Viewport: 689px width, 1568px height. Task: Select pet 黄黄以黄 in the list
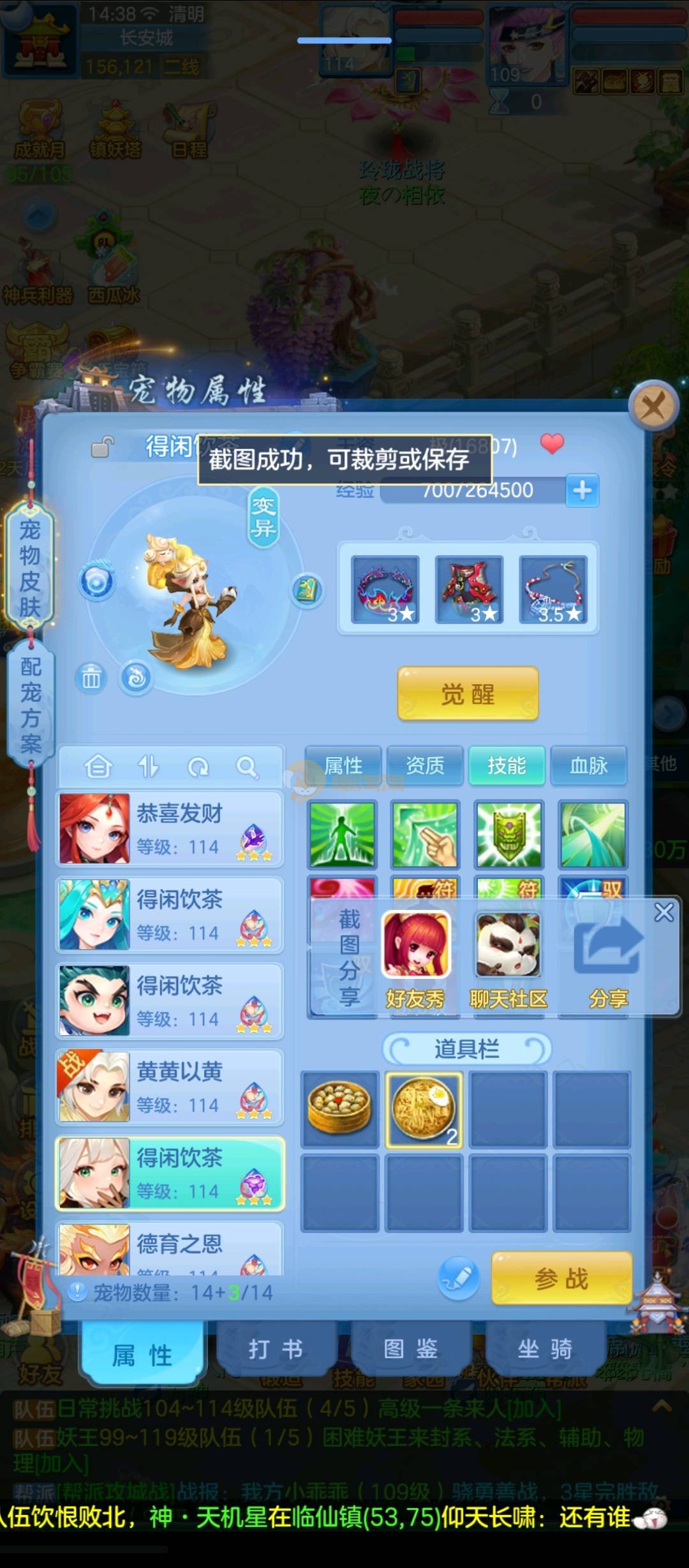(169, 1087)
